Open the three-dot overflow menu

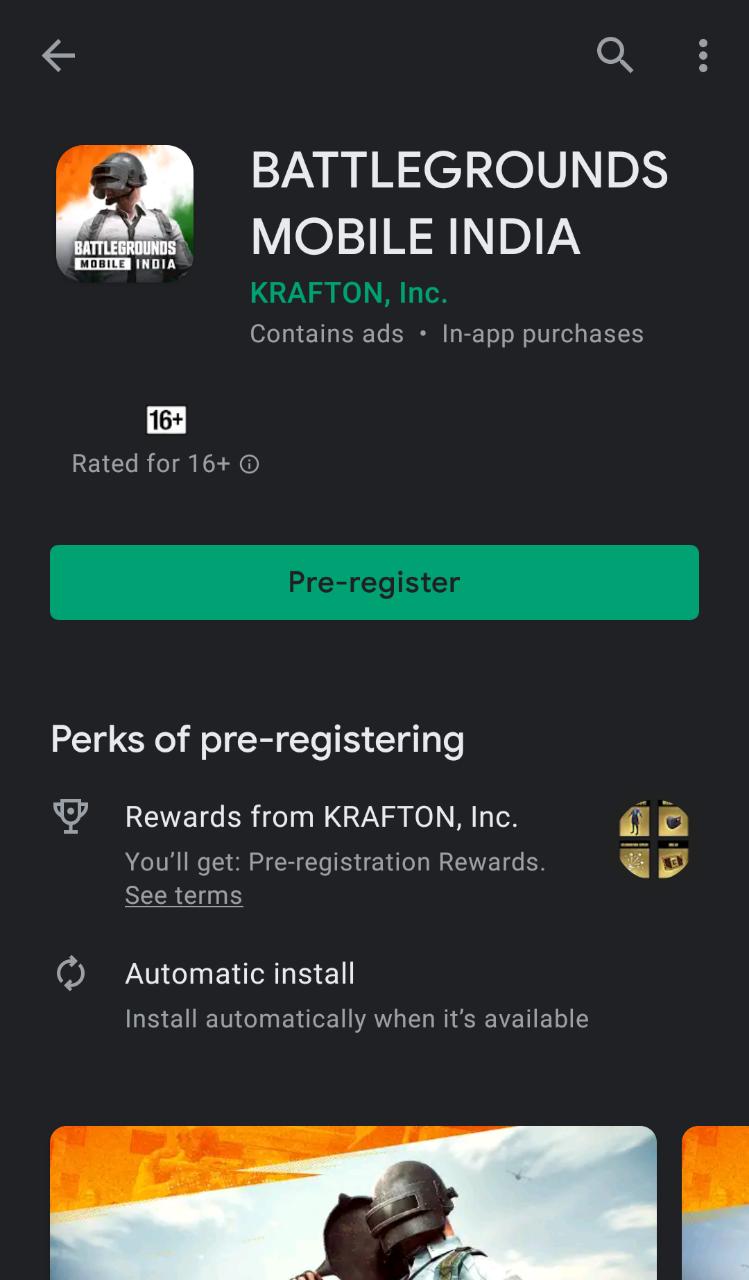[703, 56]
